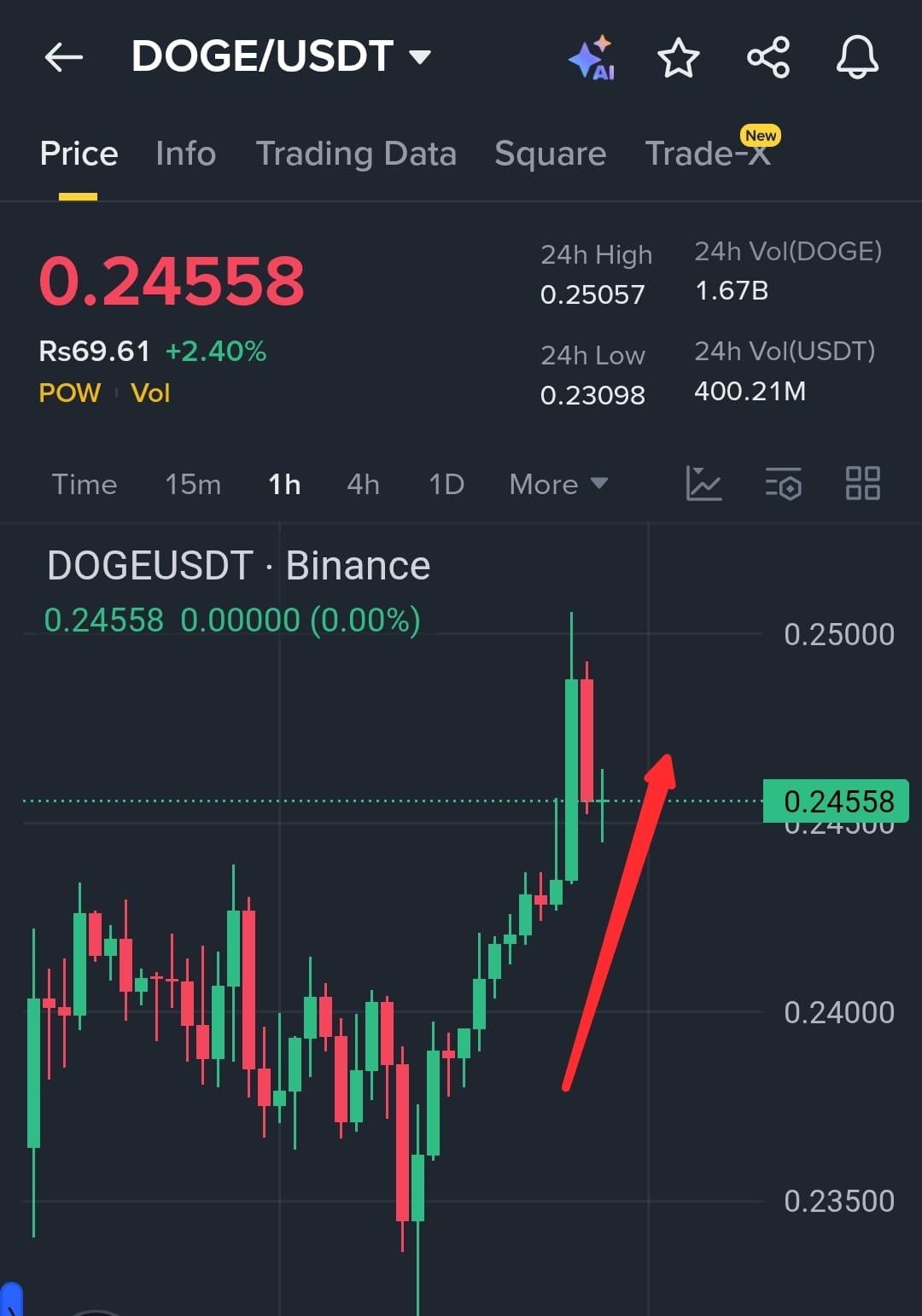Add DOGE/USDT to favorites
The image size is (922, 1316).
678,58
